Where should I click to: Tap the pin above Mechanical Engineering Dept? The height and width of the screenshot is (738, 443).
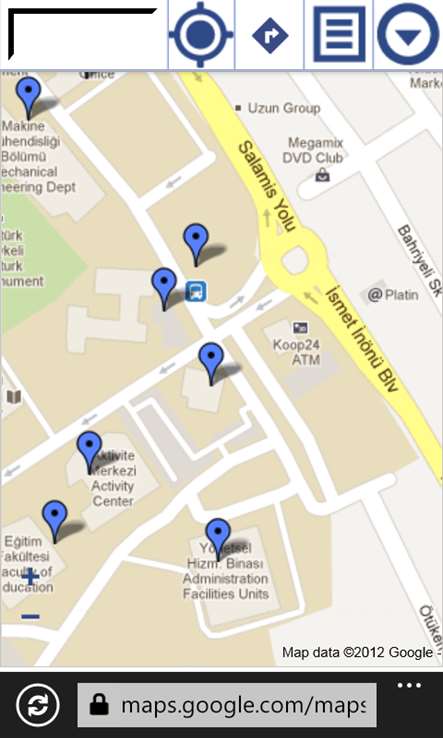pos(28,98)
